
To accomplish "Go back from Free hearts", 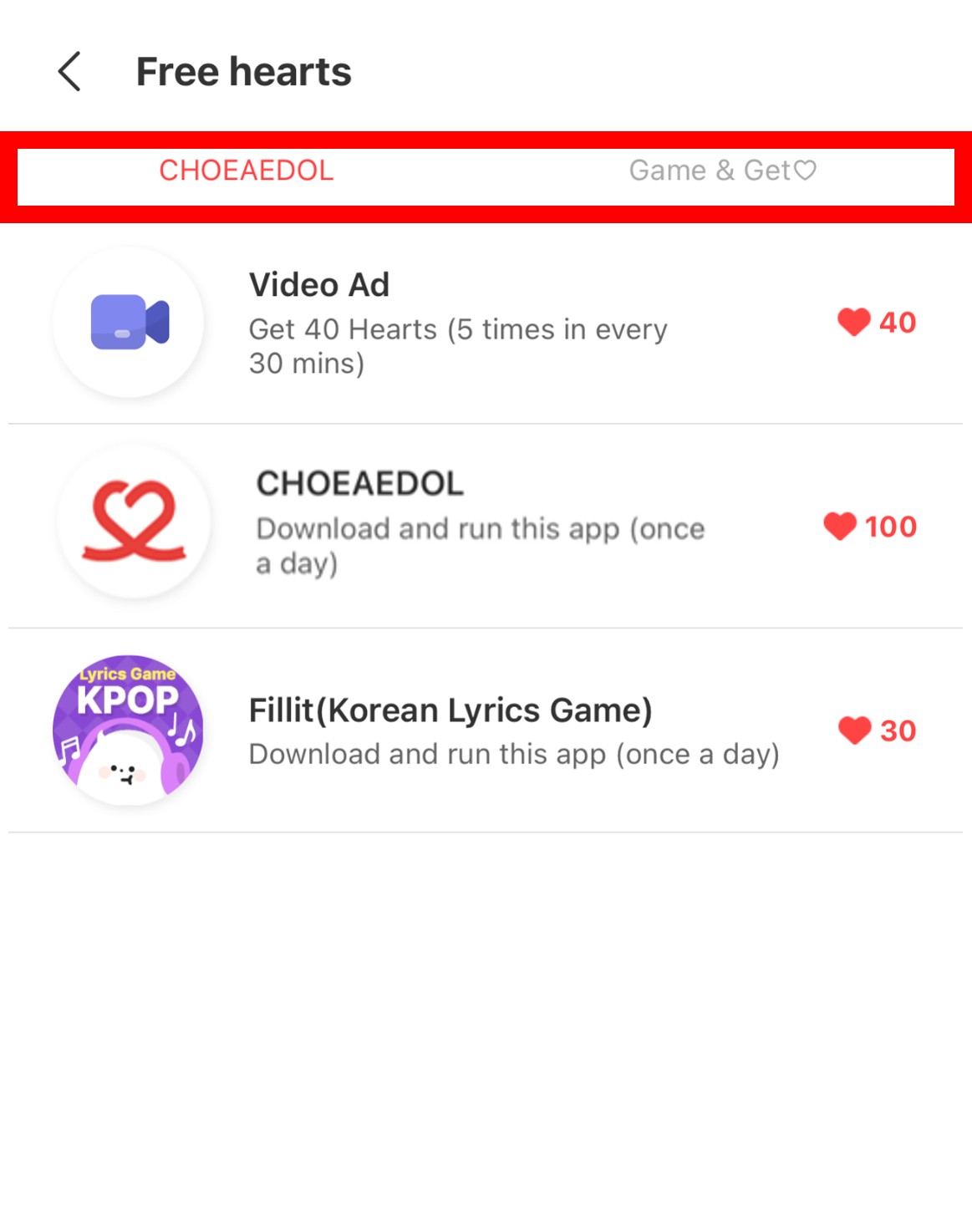I will coord(70,72).
